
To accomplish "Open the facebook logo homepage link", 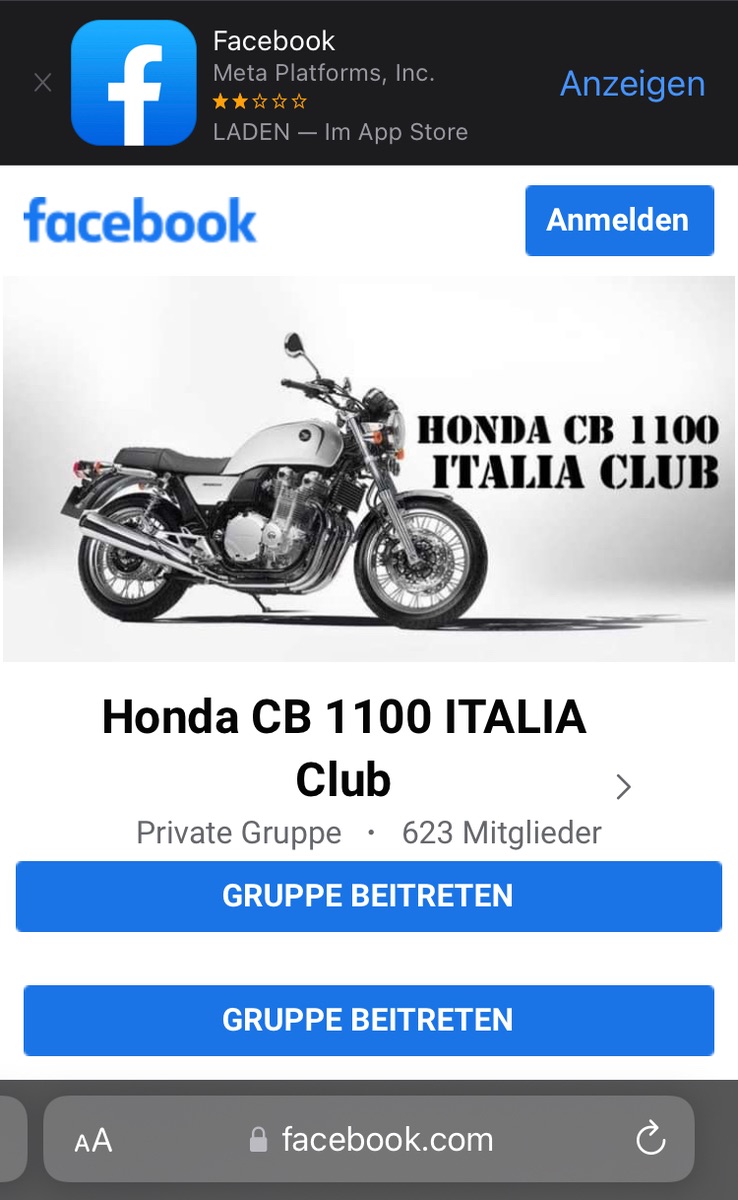I will tap(140, 221).
